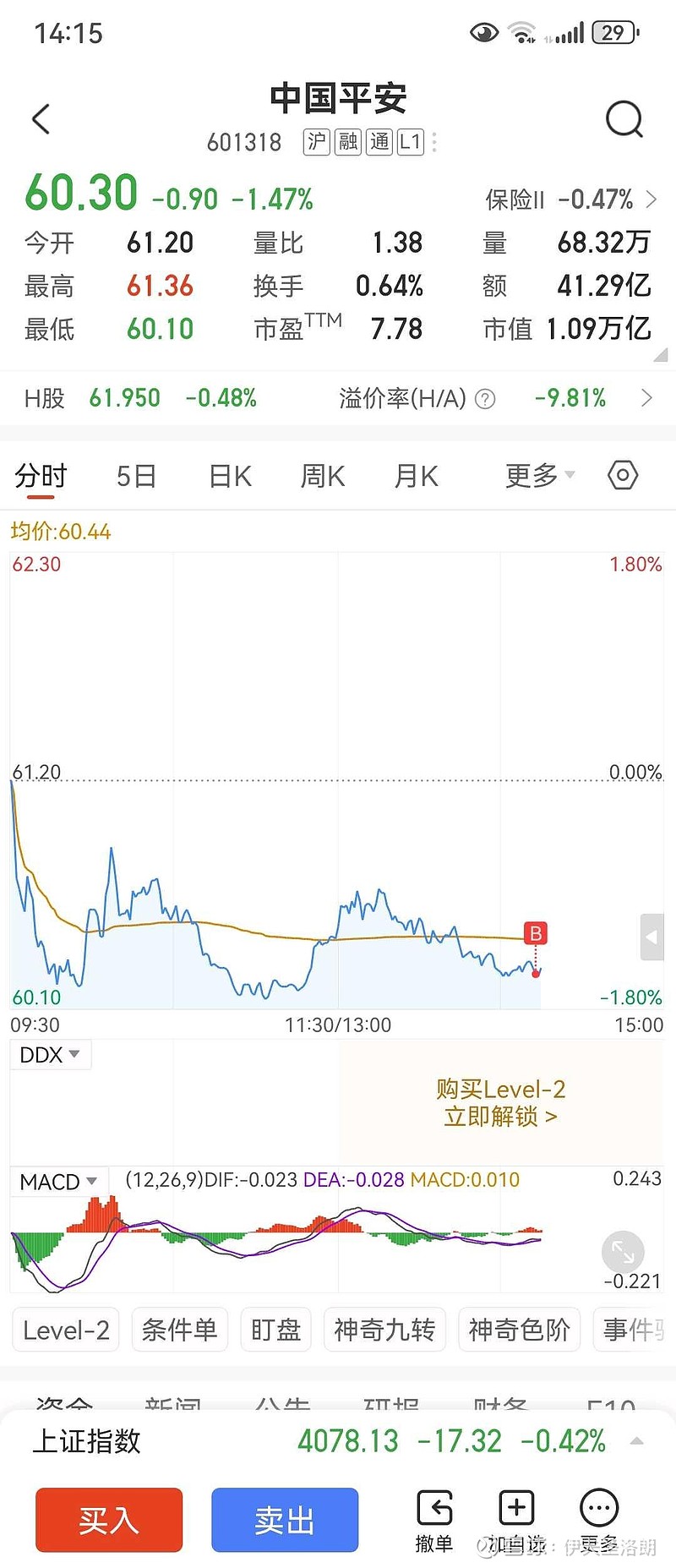
Task: Open stock search with the magnifier icon
Action: tap(624, 118)
